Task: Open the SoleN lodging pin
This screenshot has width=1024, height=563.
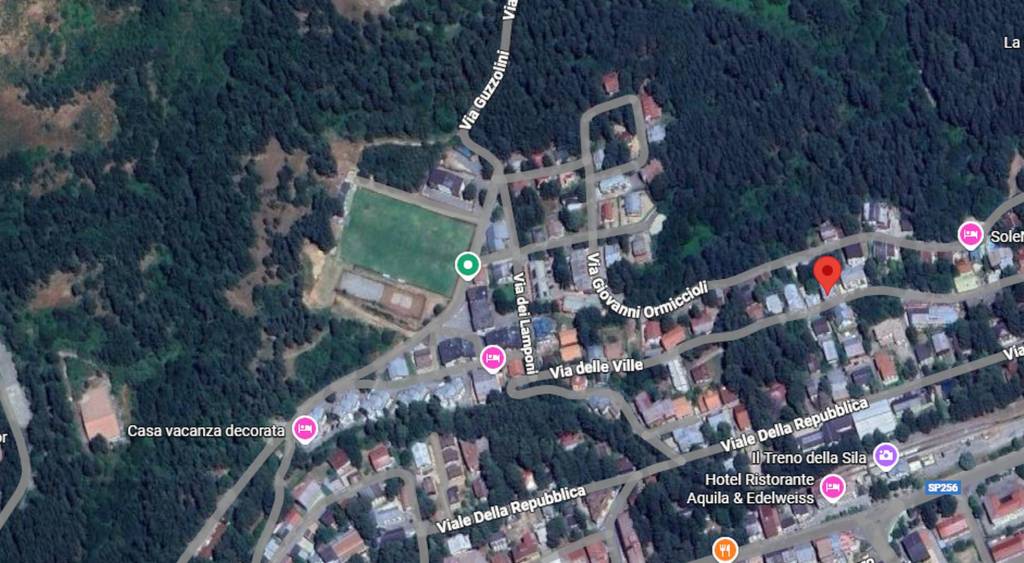Action: (x=969, y=235)
